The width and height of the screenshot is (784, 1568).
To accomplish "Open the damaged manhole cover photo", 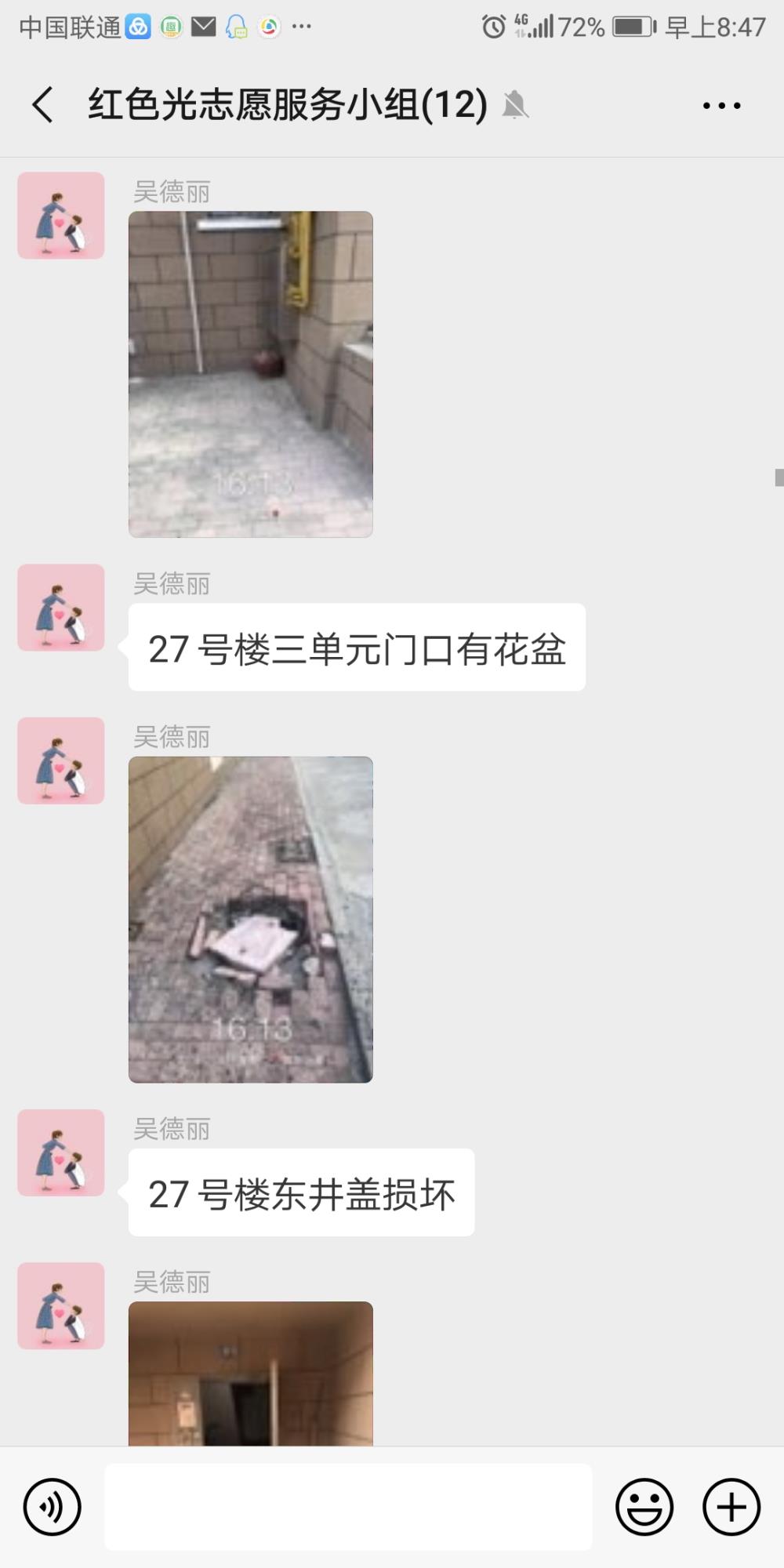I will 251,920.
